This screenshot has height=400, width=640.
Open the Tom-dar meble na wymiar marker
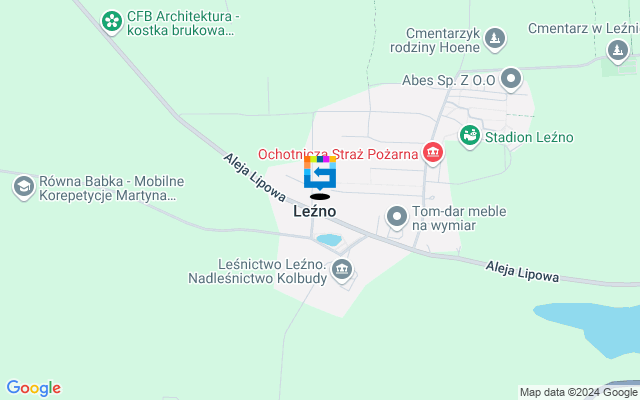pos(397,216)
